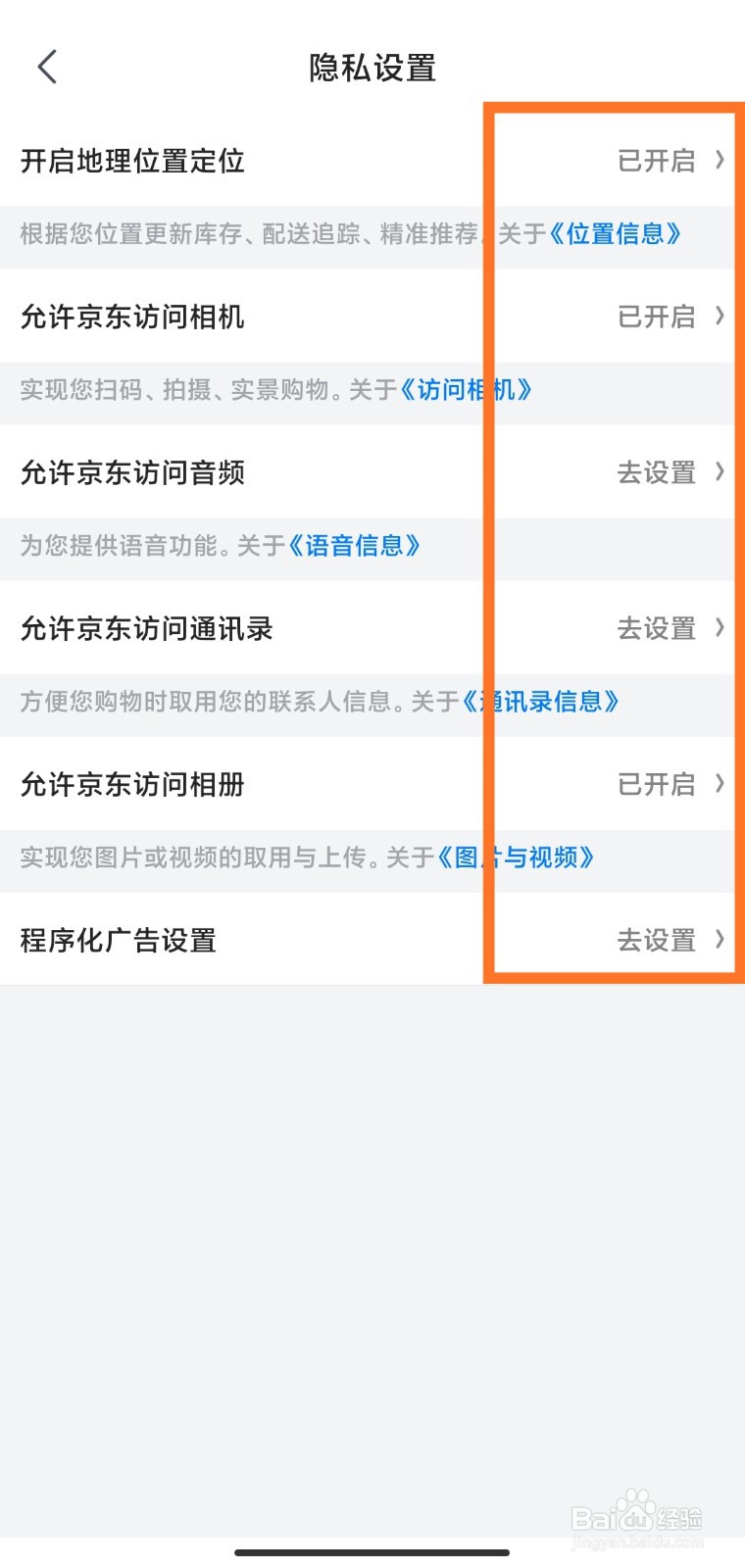The height and width of the screenshot is (1568, 745).
Task: Open audio permission settings via 去设置
Action: click(658, 473)
